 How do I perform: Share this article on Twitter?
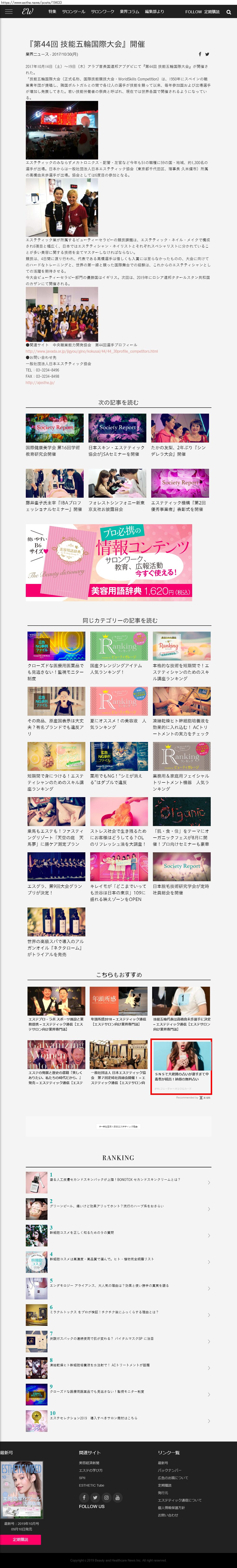click(207, 54)
